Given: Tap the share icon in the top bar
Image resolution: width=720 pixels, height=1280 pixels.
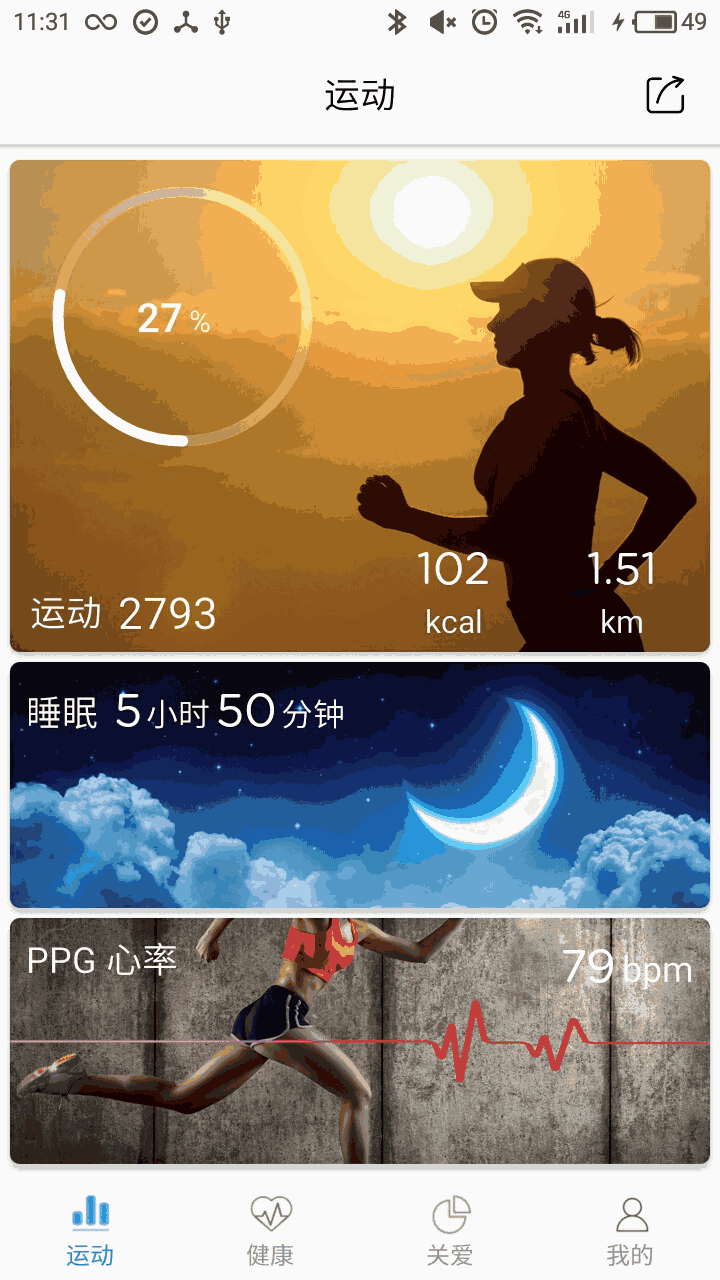Looking at the screenshot, I should pyautogui.click(x=665, y=95).
